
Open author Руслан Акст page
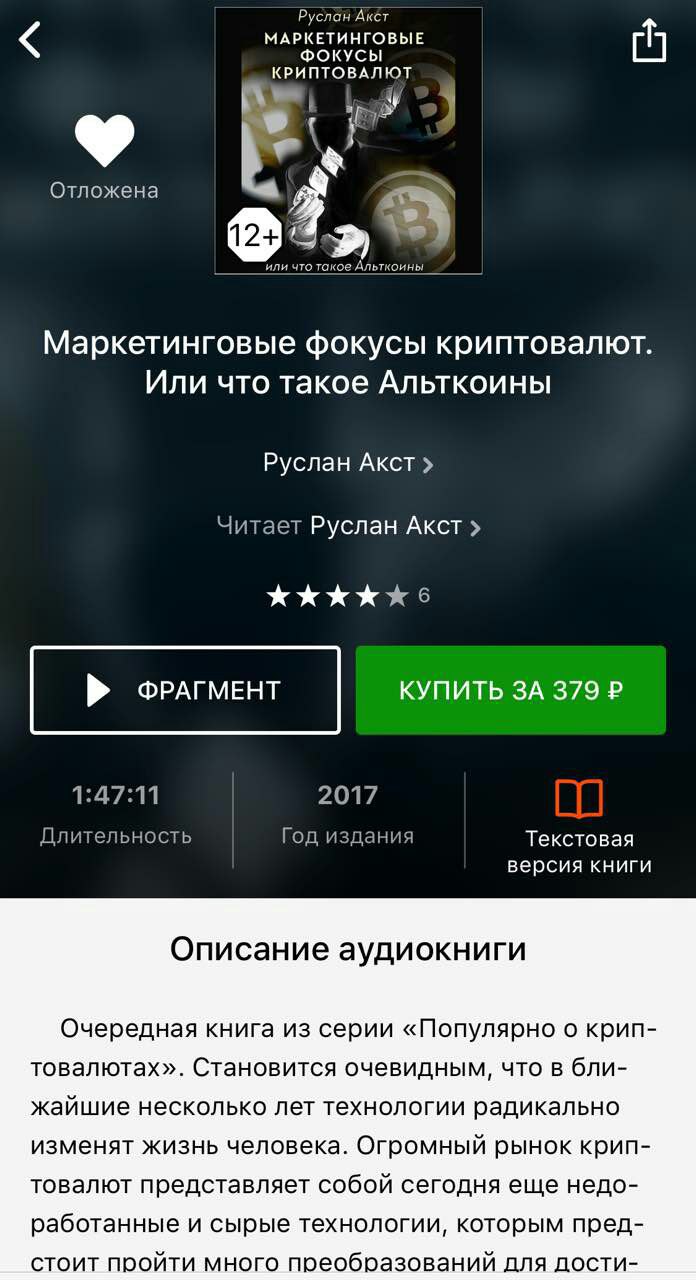pyautogui.click(x=347, y=463)
